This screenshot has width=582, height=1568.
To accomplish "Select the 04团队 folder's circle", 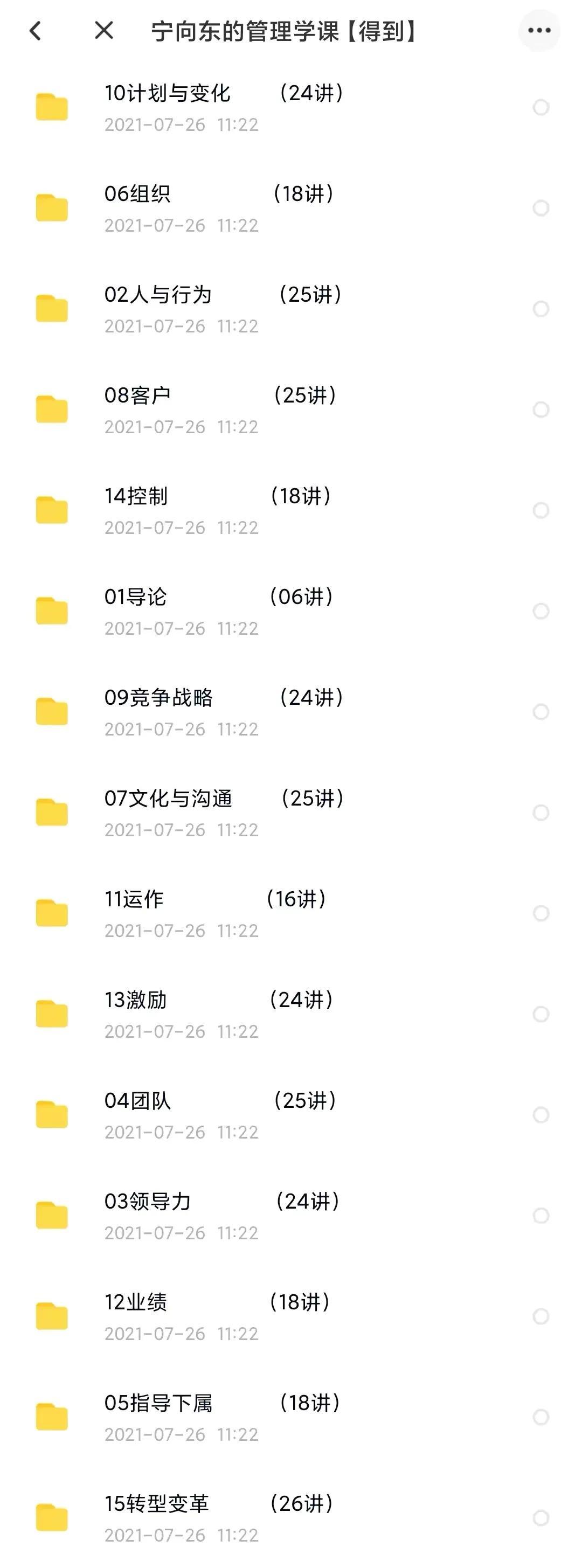I will click(x=541, y=1114).
